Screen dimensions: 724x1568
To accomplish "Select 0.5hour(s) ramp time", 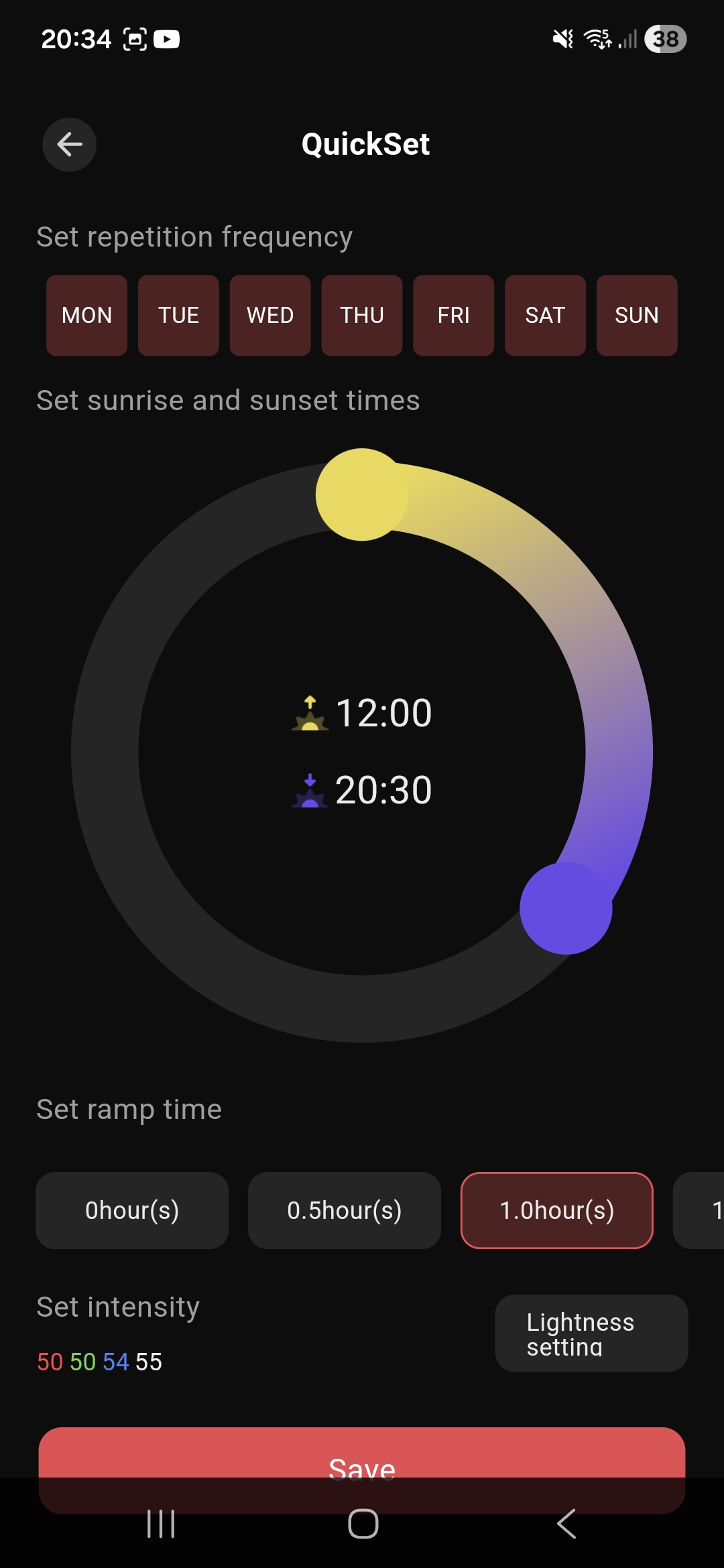I will pyautogui.click(x=345, y=1210).
